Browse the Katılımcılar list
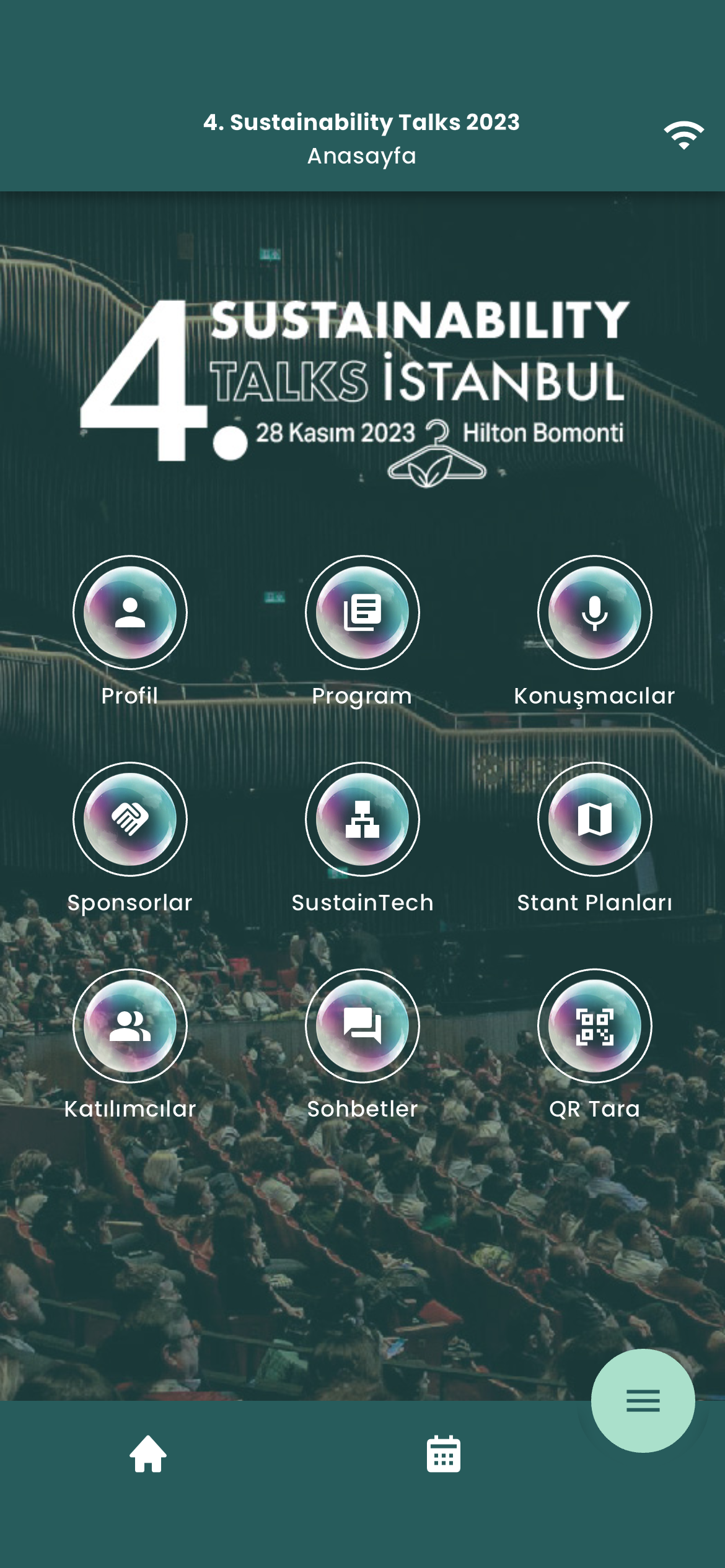This screenshot has height=1568, width=725. point(130,1026)
